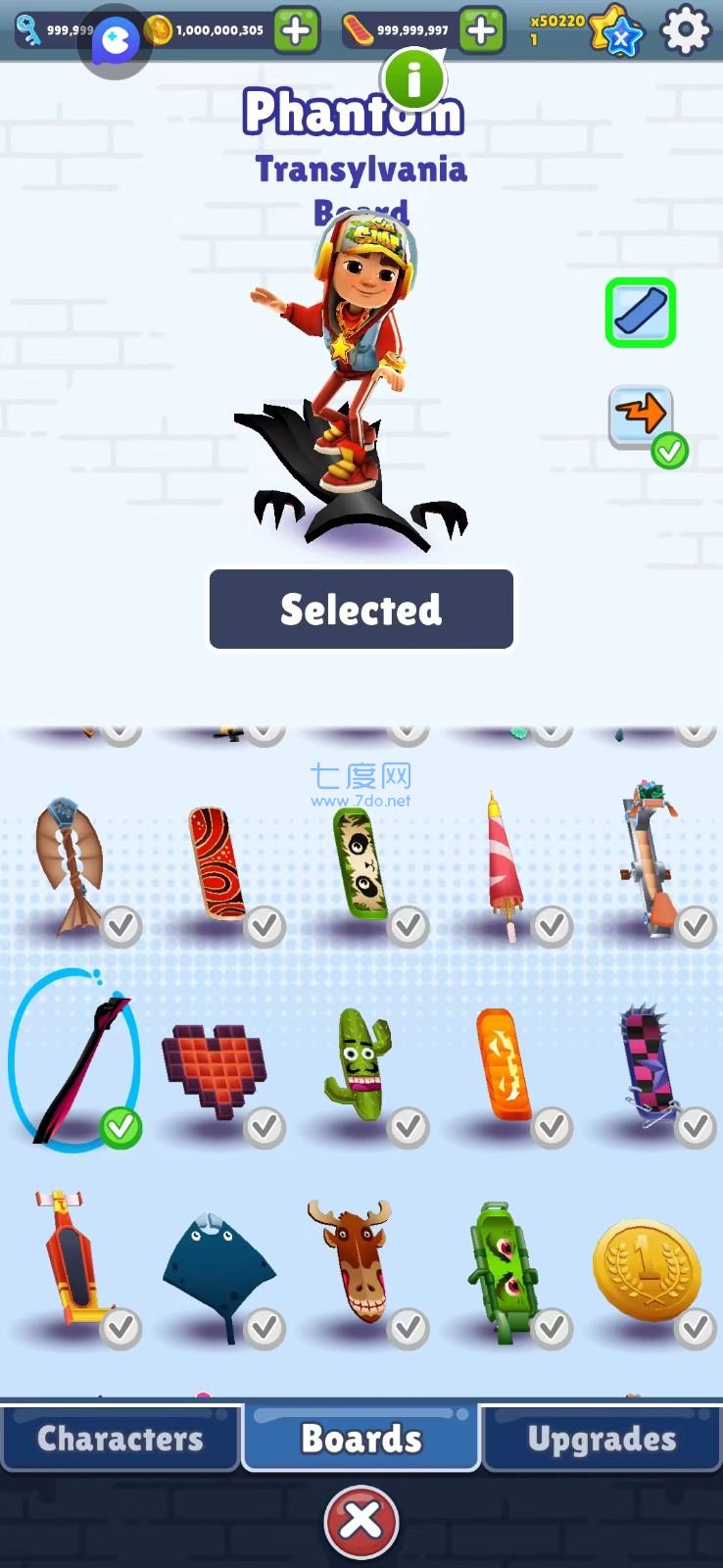Viewport: 723px width, 1568px height.
Task: Select the moose head board
Action: [x=350, y=1259]
